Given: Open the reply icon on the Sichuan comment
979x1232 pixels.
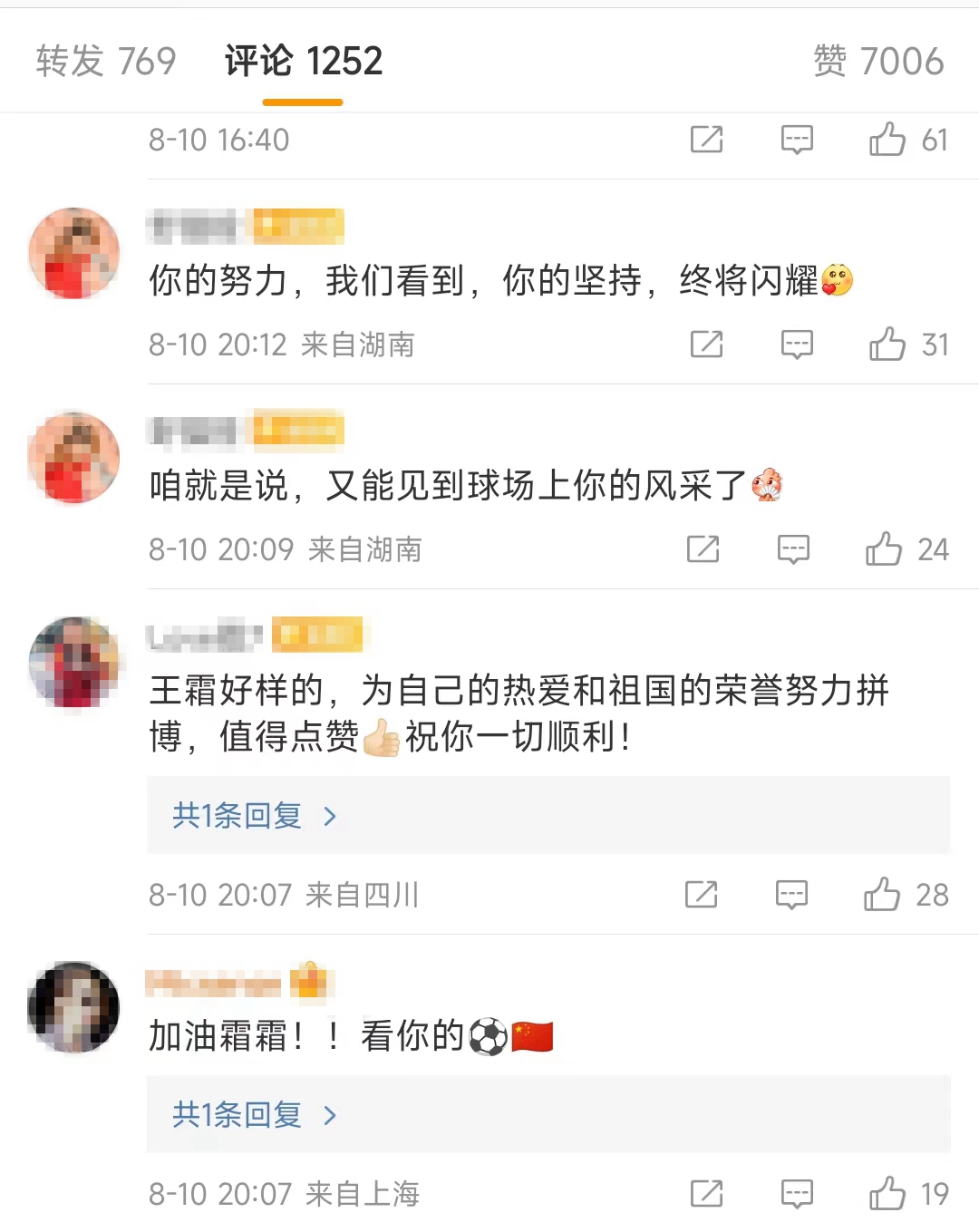Looking at the screenshot, I should pyautogui.click(x=790, y=896).
